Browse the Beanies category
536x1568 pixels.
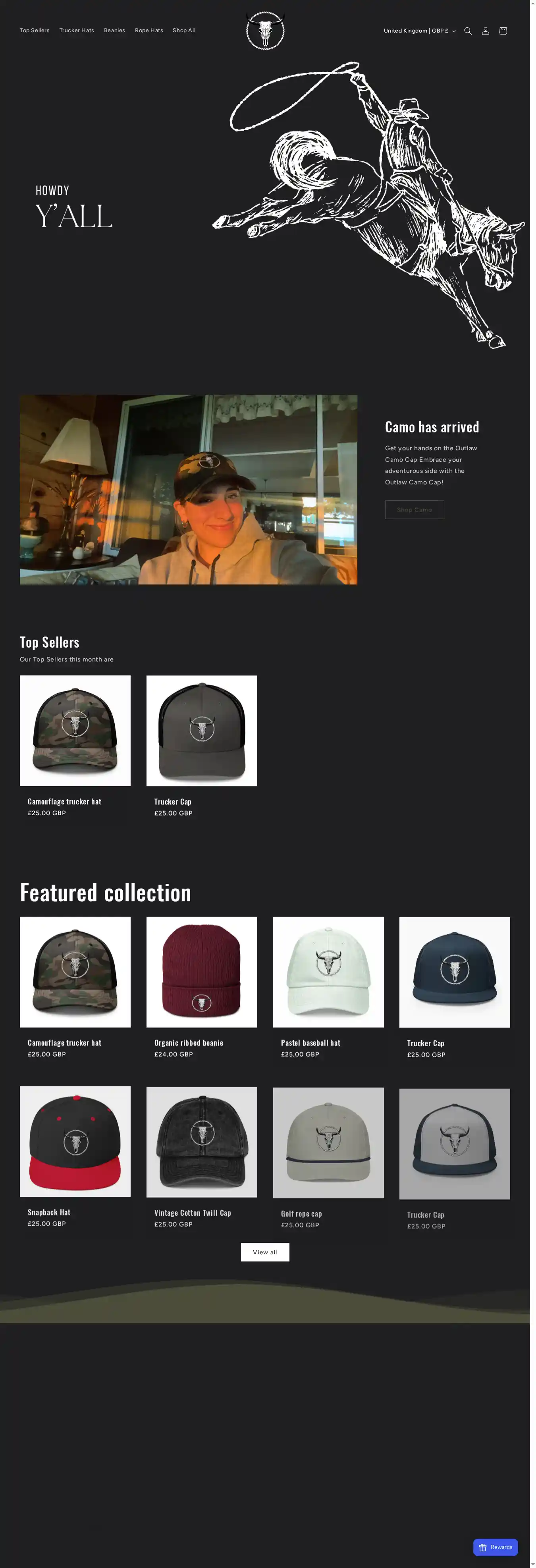114,31
